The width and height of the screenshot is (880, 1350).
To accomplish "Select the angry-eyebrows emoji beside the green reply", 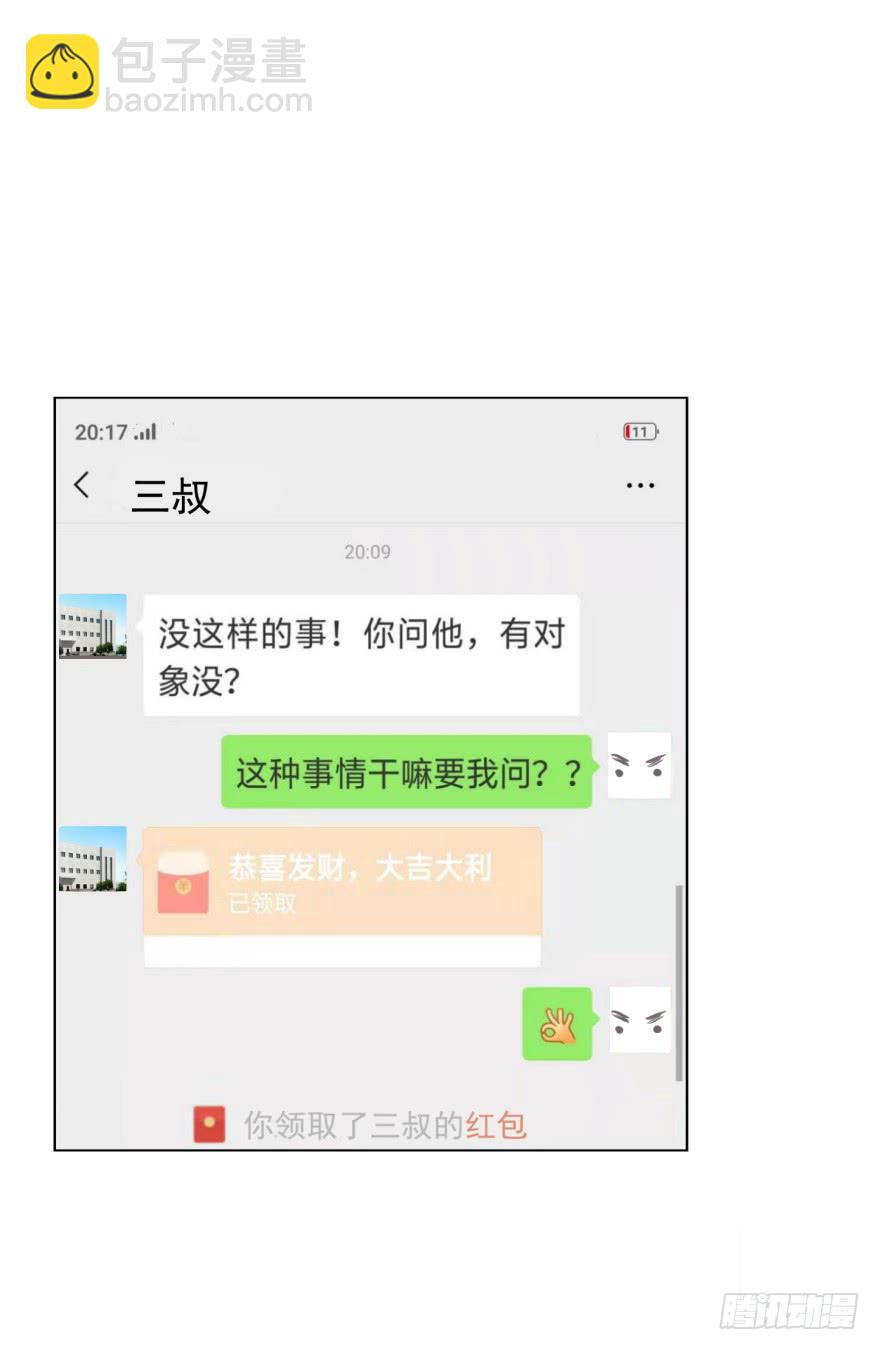I will pyautogui.click(x=639, y=766).
